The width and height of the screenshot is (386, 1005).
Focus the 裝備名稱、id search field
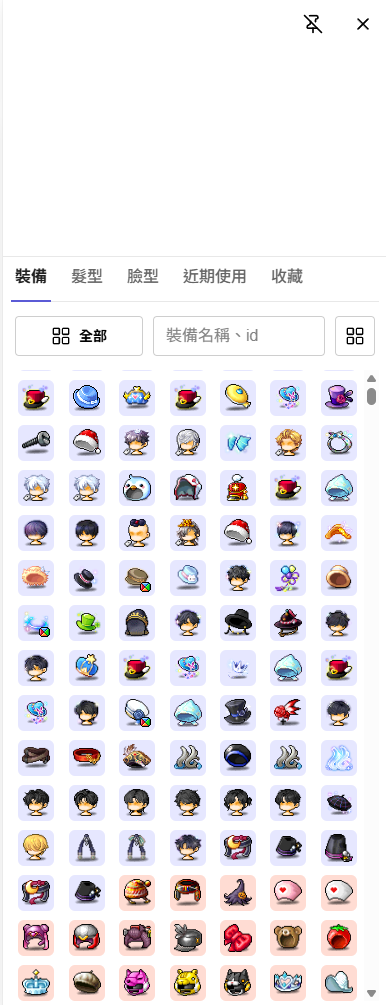pyautogui.click(x=239, y=336)
